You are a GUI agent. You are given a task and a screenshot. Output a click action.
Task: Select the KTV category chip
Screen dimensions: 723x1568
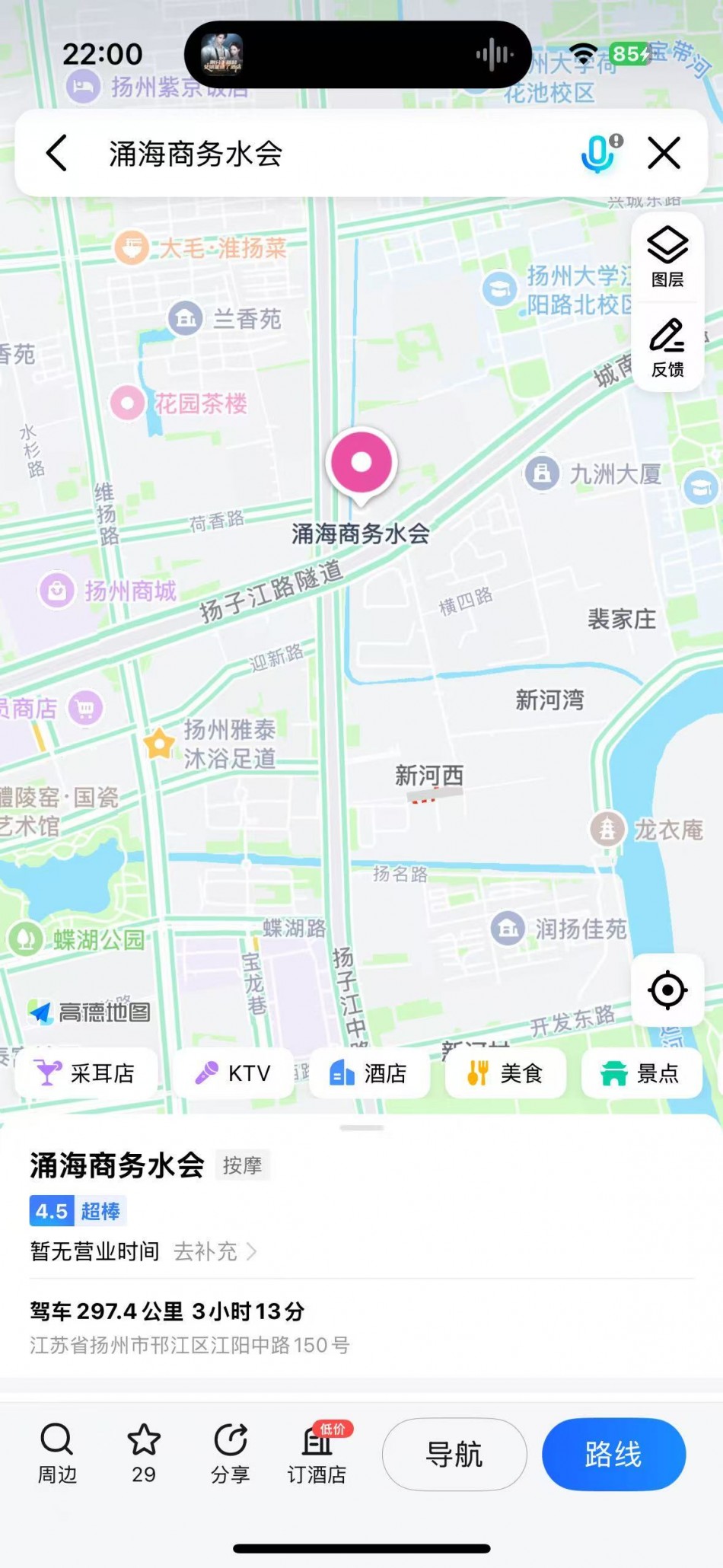[234, 1073]
